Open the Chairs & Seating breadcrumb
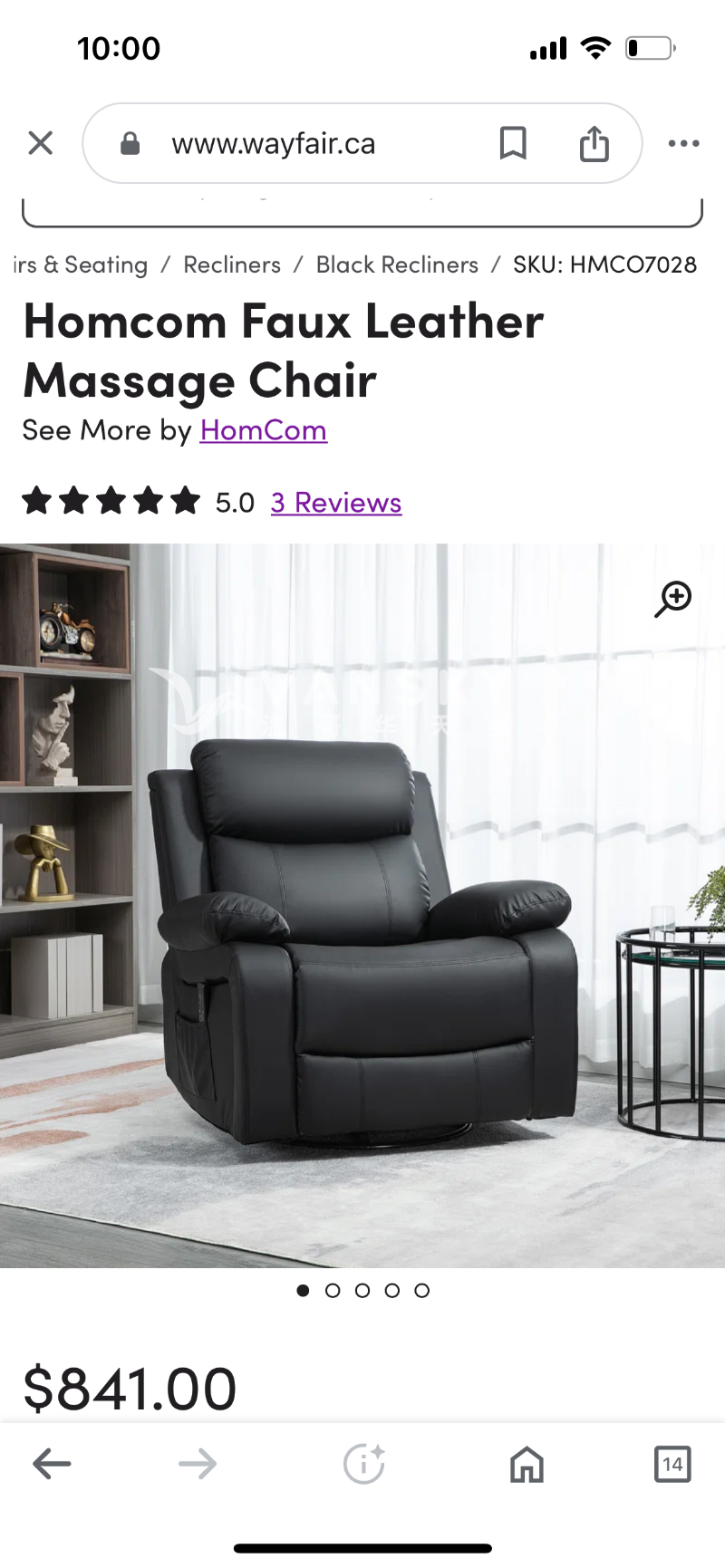The width and height of the screenshot is (725, 1568). (x=80, y=265)
